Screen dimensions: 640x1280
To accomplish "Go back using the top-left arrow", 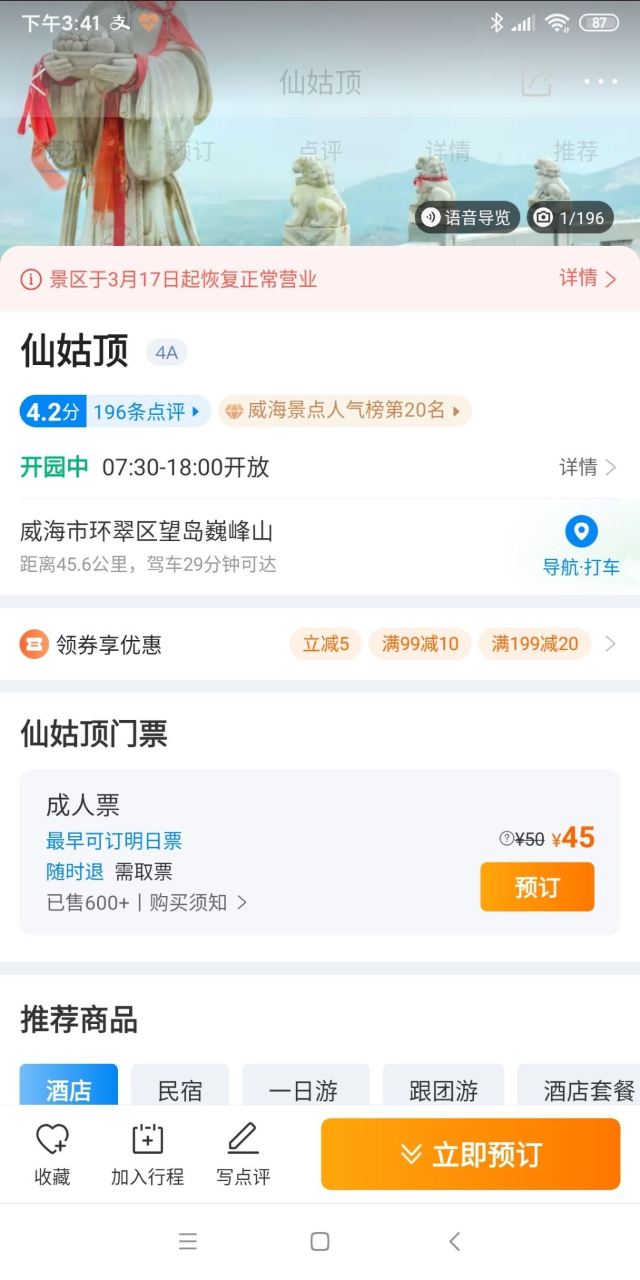I will pos(38,82).
